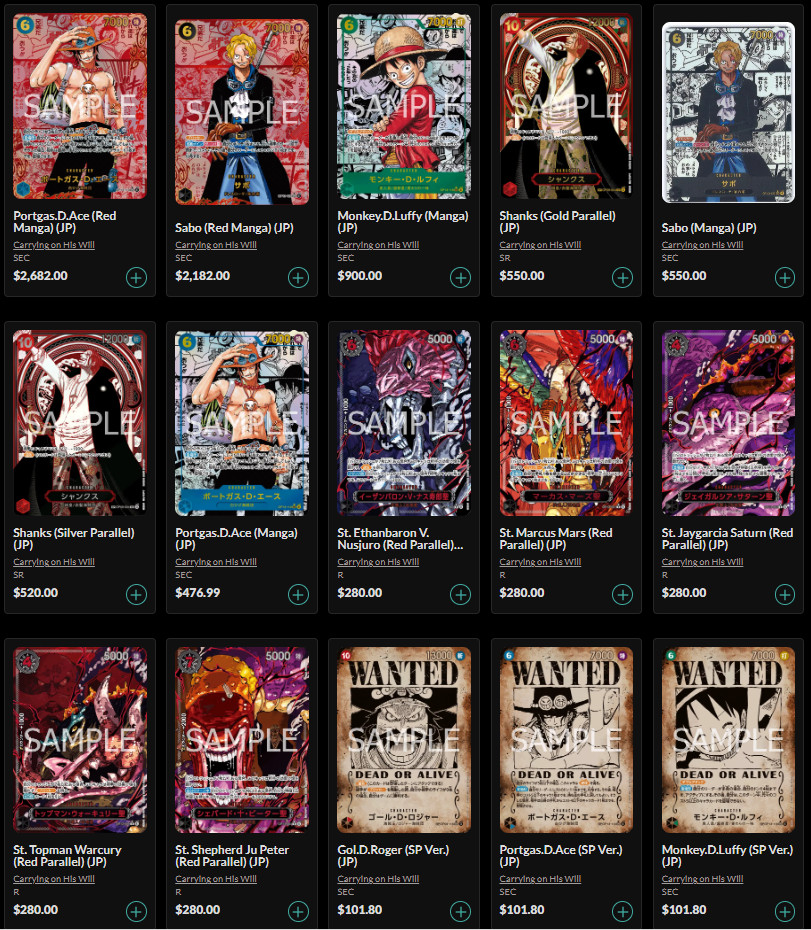View St. Ethanbaron V. Nusjuro card image
Screen dimensions: 811x930
403,425
